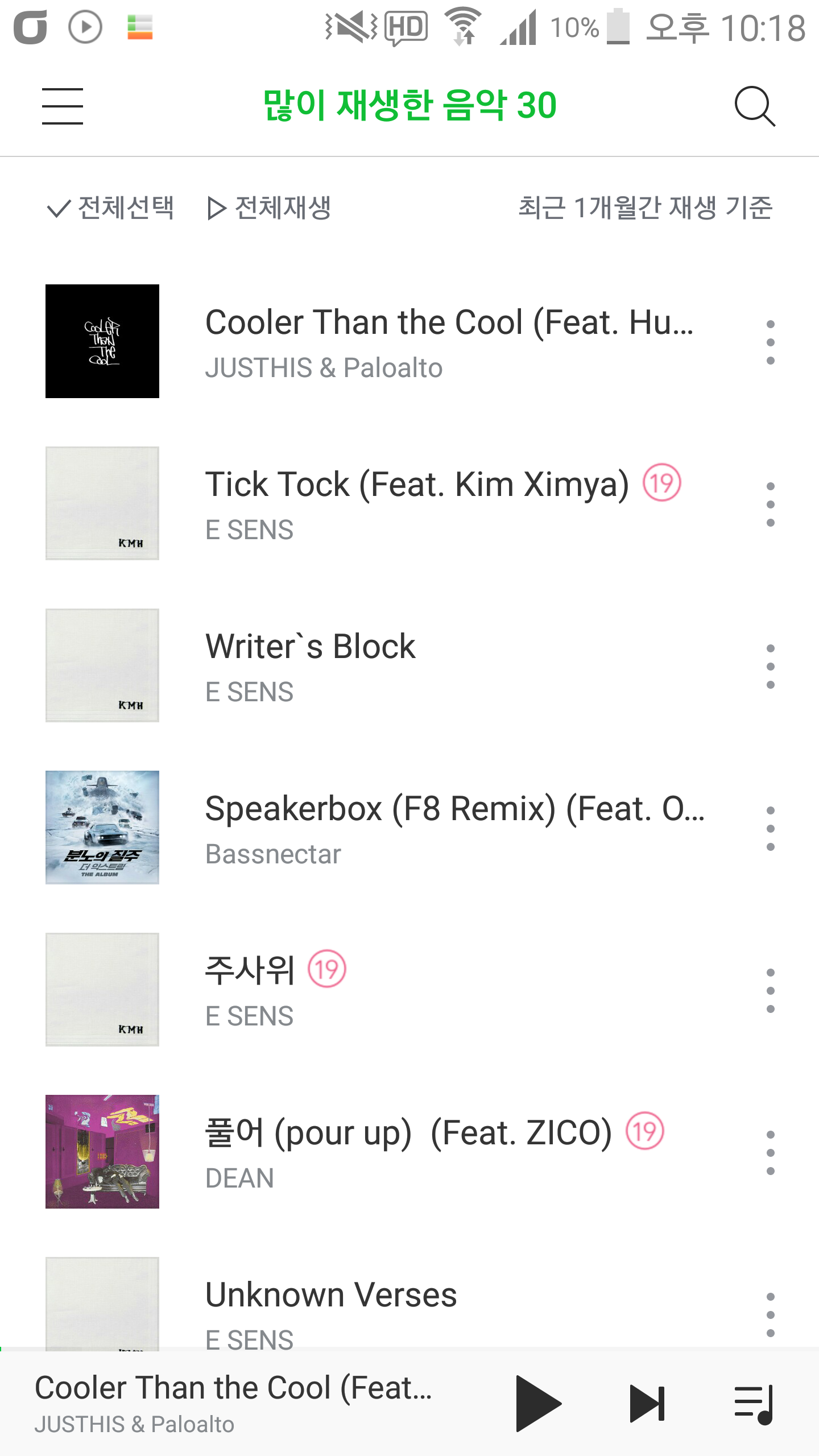
Task: Select all songs with 전체선택
Action: click(x=110, y=208)
